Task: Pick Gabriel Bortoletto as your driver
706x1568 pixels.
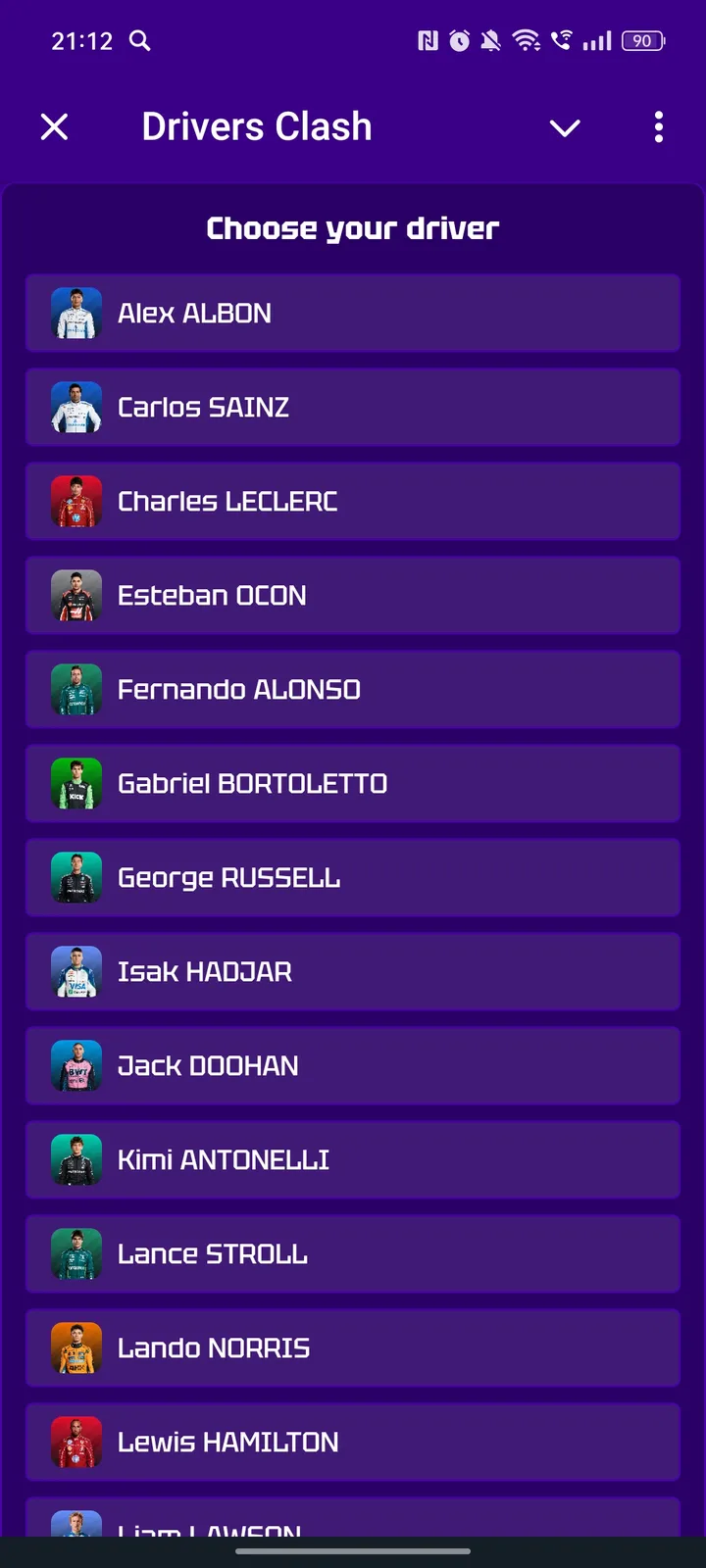Action: coord(353,783)
